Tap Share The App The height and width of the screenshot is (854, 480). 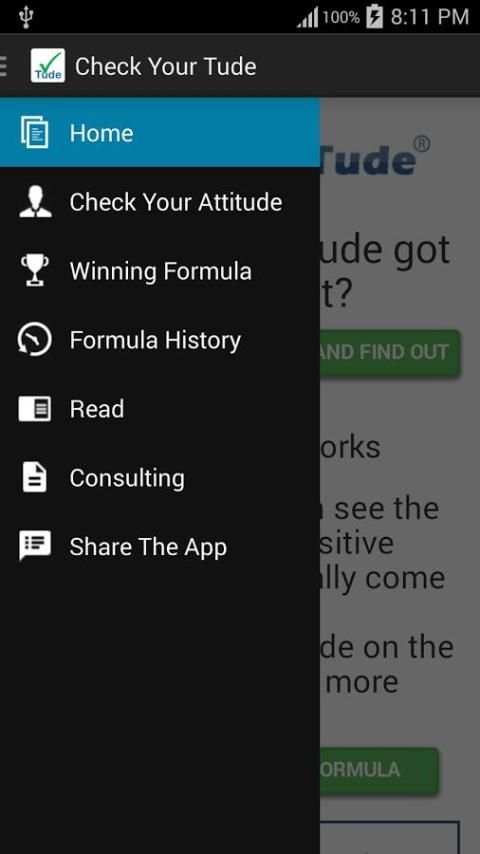(160, 547)
